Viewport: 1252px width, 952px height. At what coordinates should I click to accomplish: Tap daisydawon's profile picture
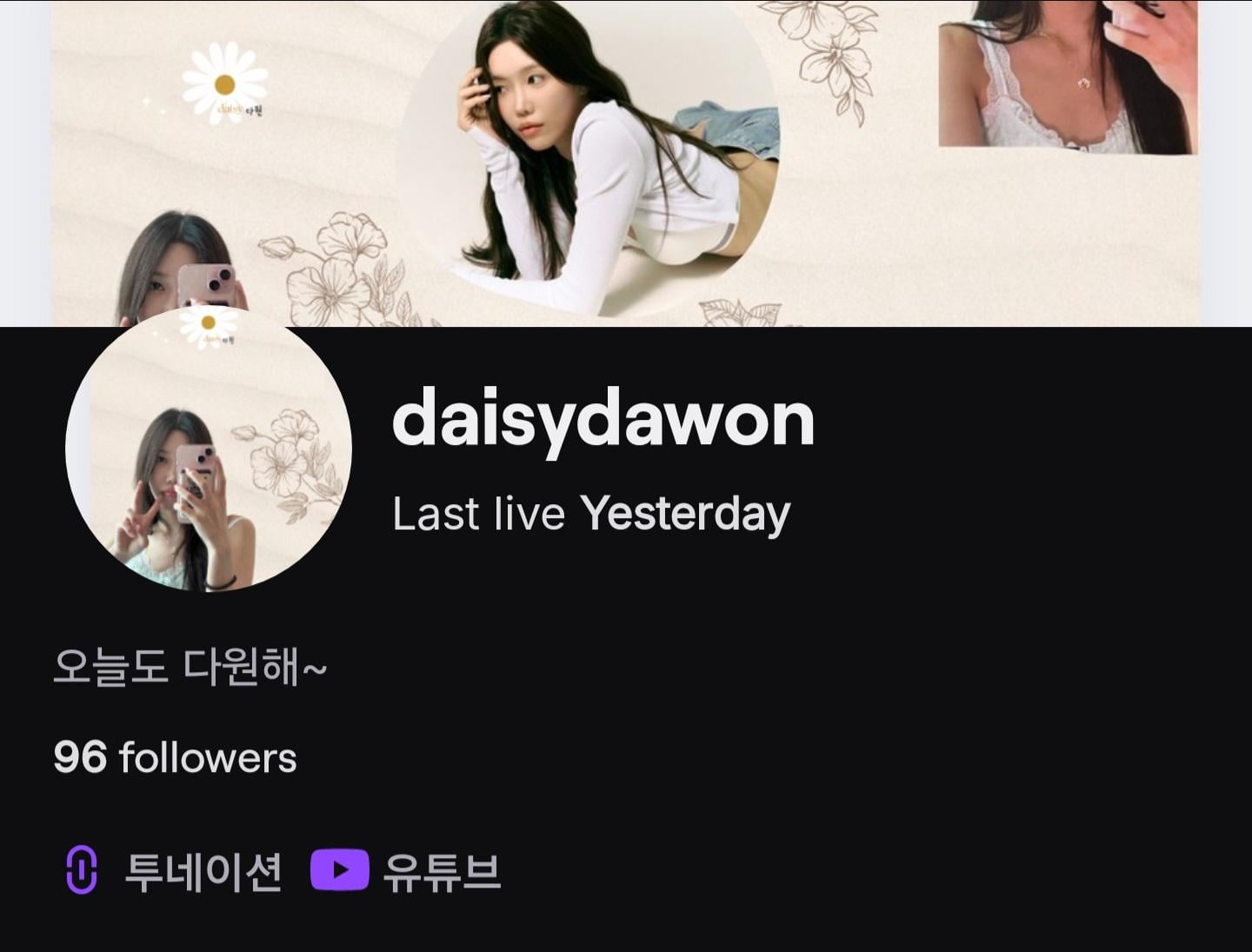[x=209, y=449]
